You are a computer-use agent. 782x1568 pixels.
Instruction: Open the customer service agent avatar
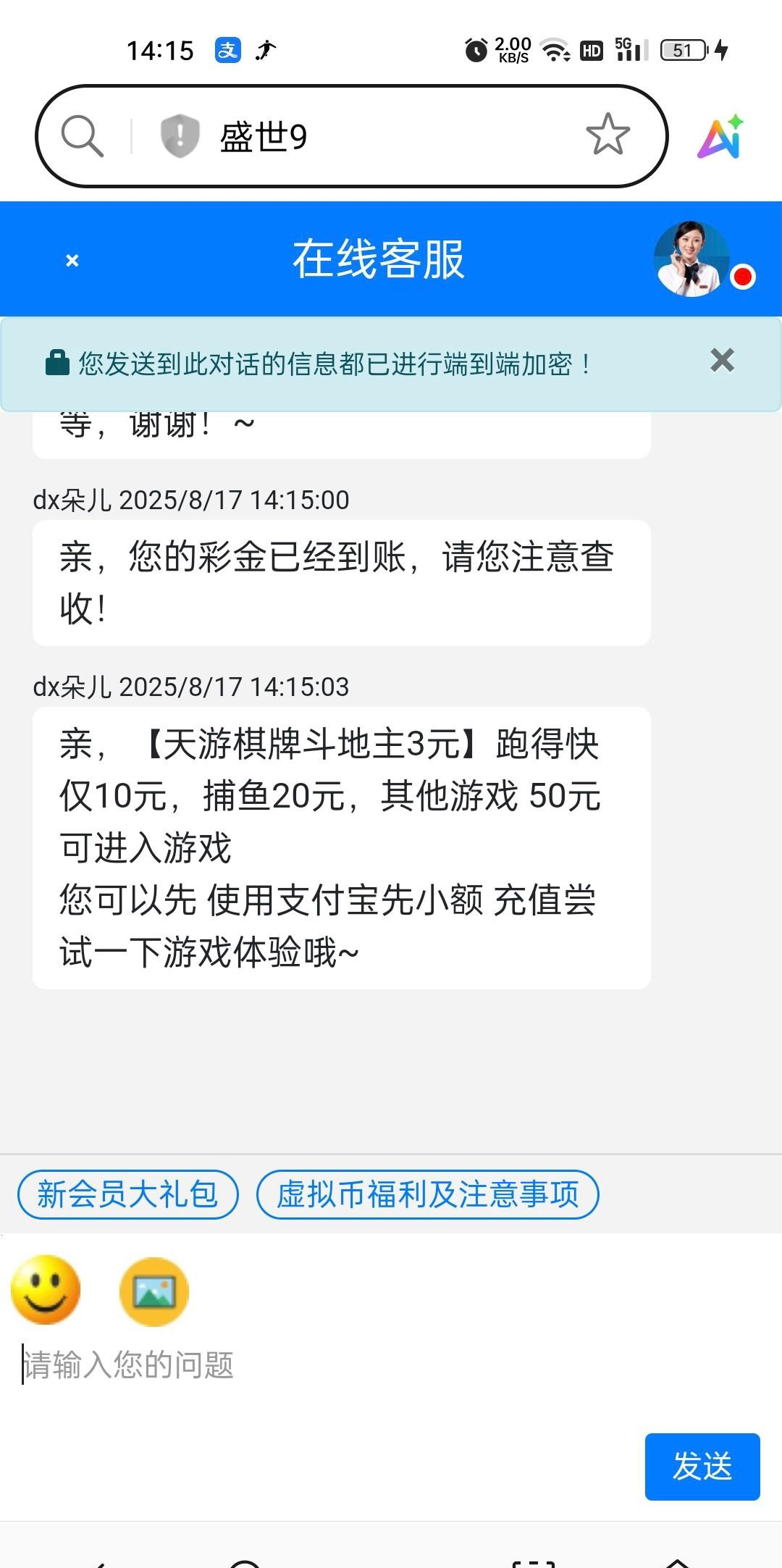coord(691,259)
